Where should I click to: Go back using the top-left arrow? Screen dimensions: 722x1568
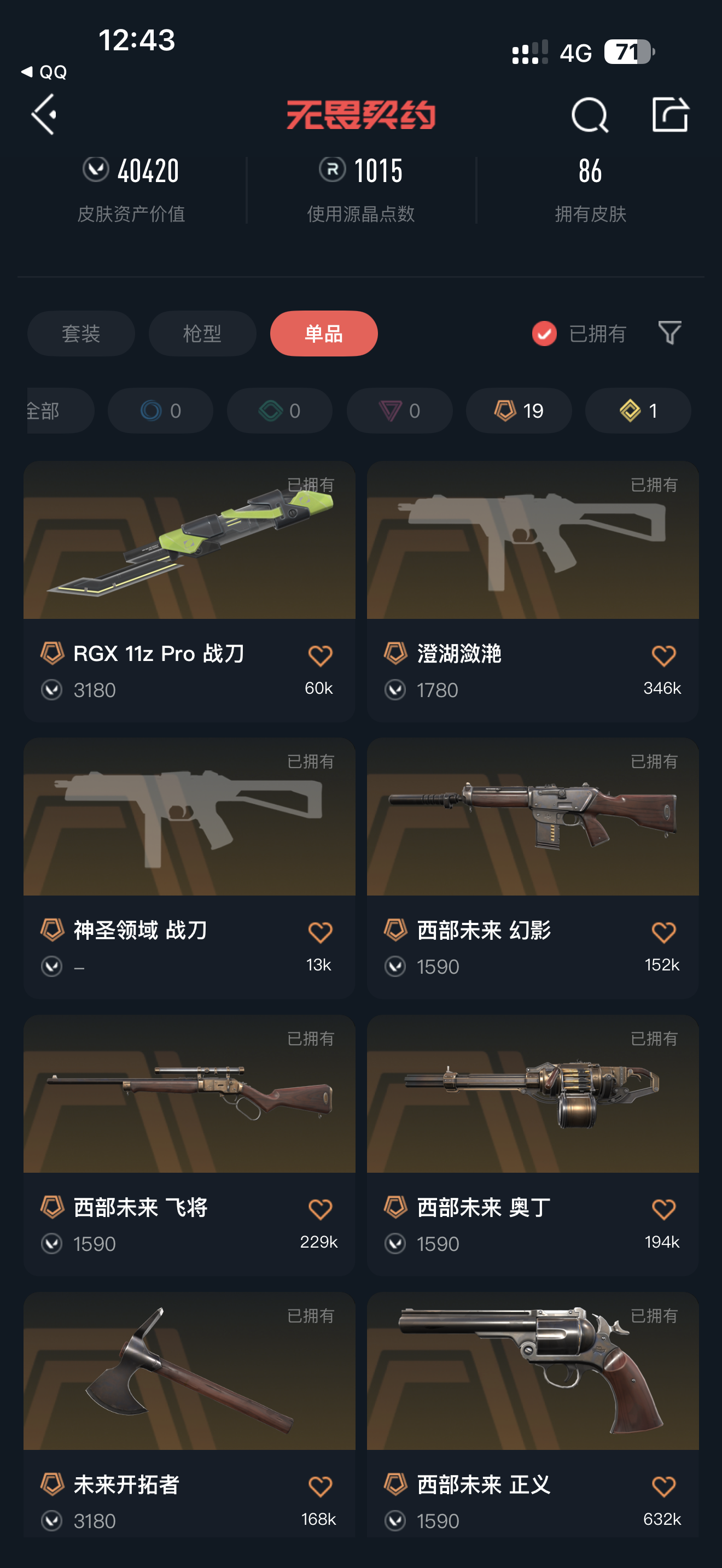(x=44, y=114)
